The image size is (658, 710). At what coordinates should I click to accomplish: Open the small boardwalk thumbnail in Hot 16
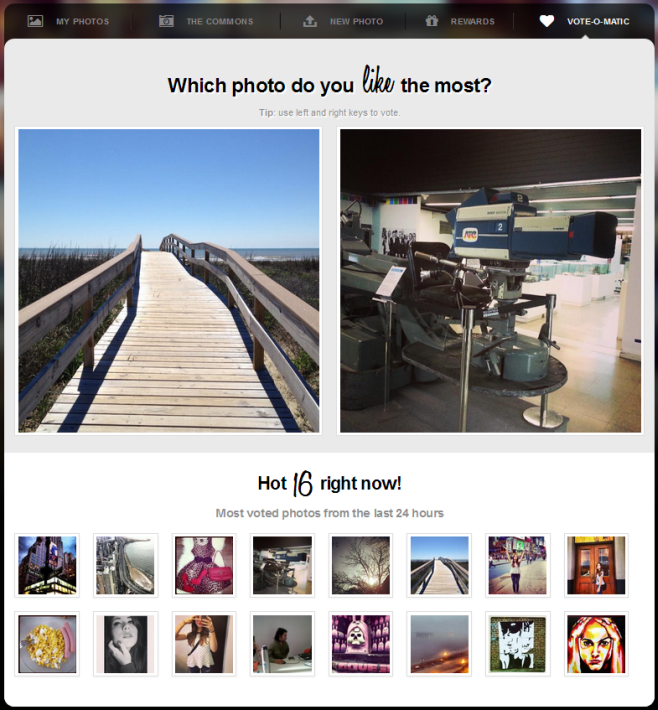click(439, 565)
